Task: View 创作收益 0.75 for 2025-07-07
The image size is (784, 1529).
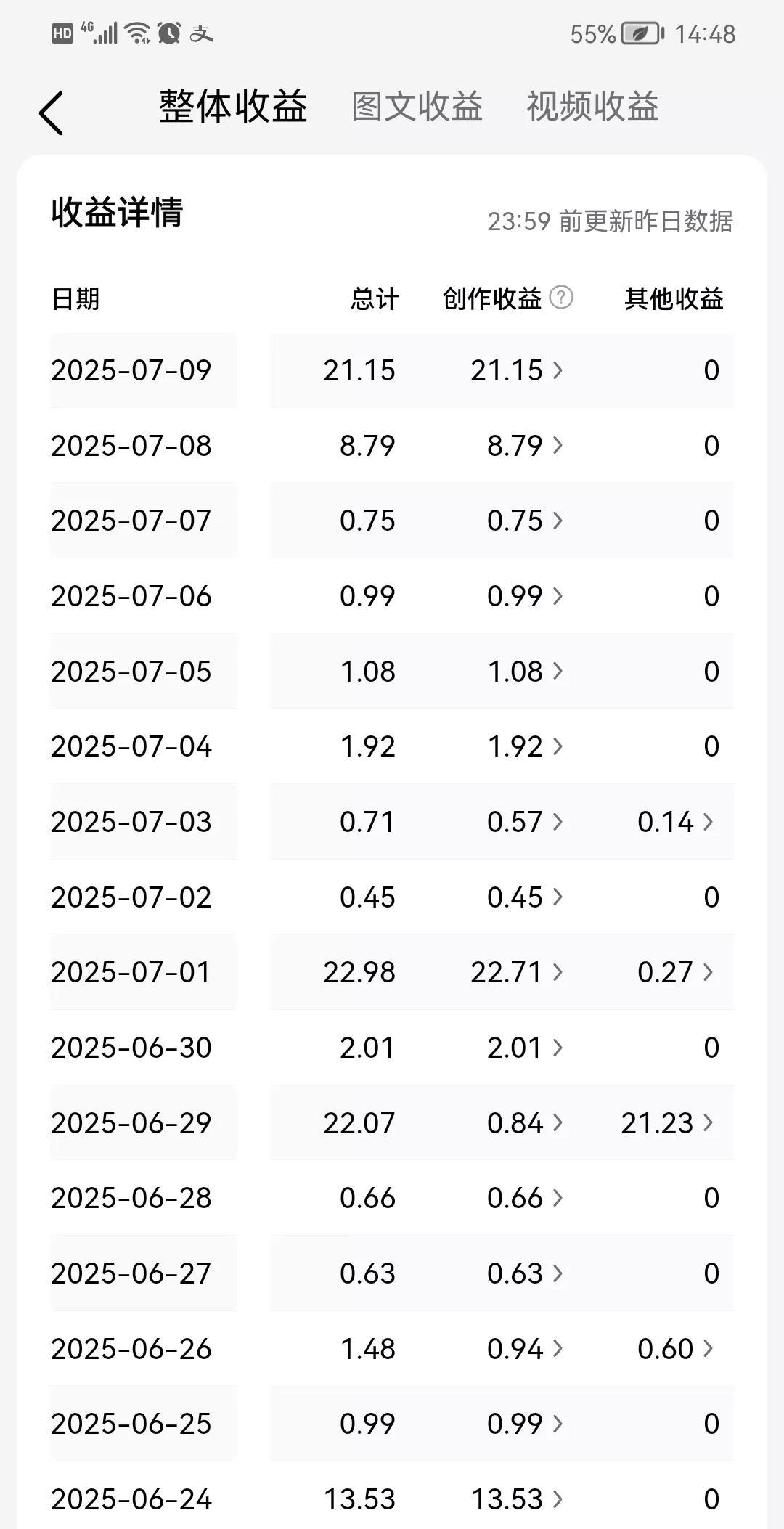Action: point(525,521)
